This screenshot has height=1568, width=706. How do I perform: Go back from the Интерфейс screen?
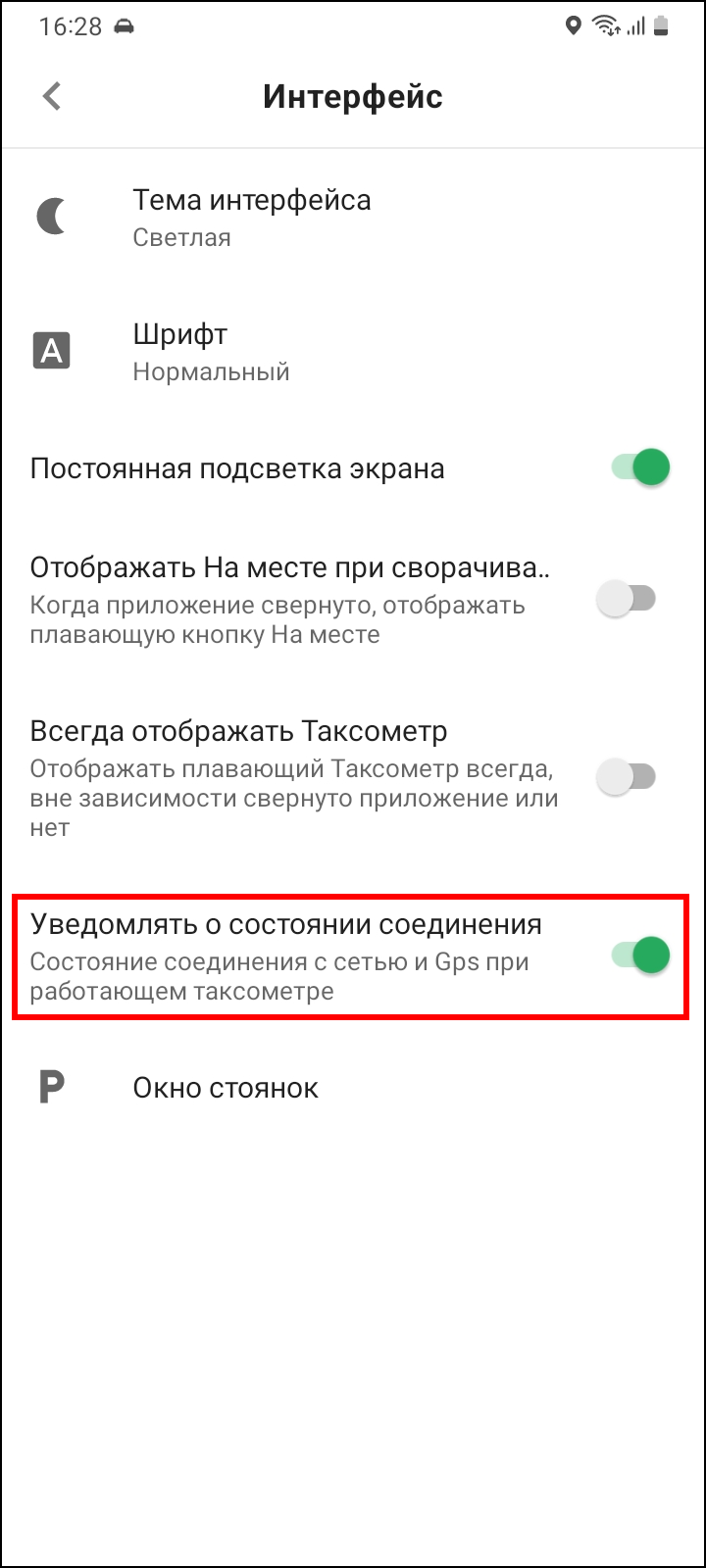(52, 96)
